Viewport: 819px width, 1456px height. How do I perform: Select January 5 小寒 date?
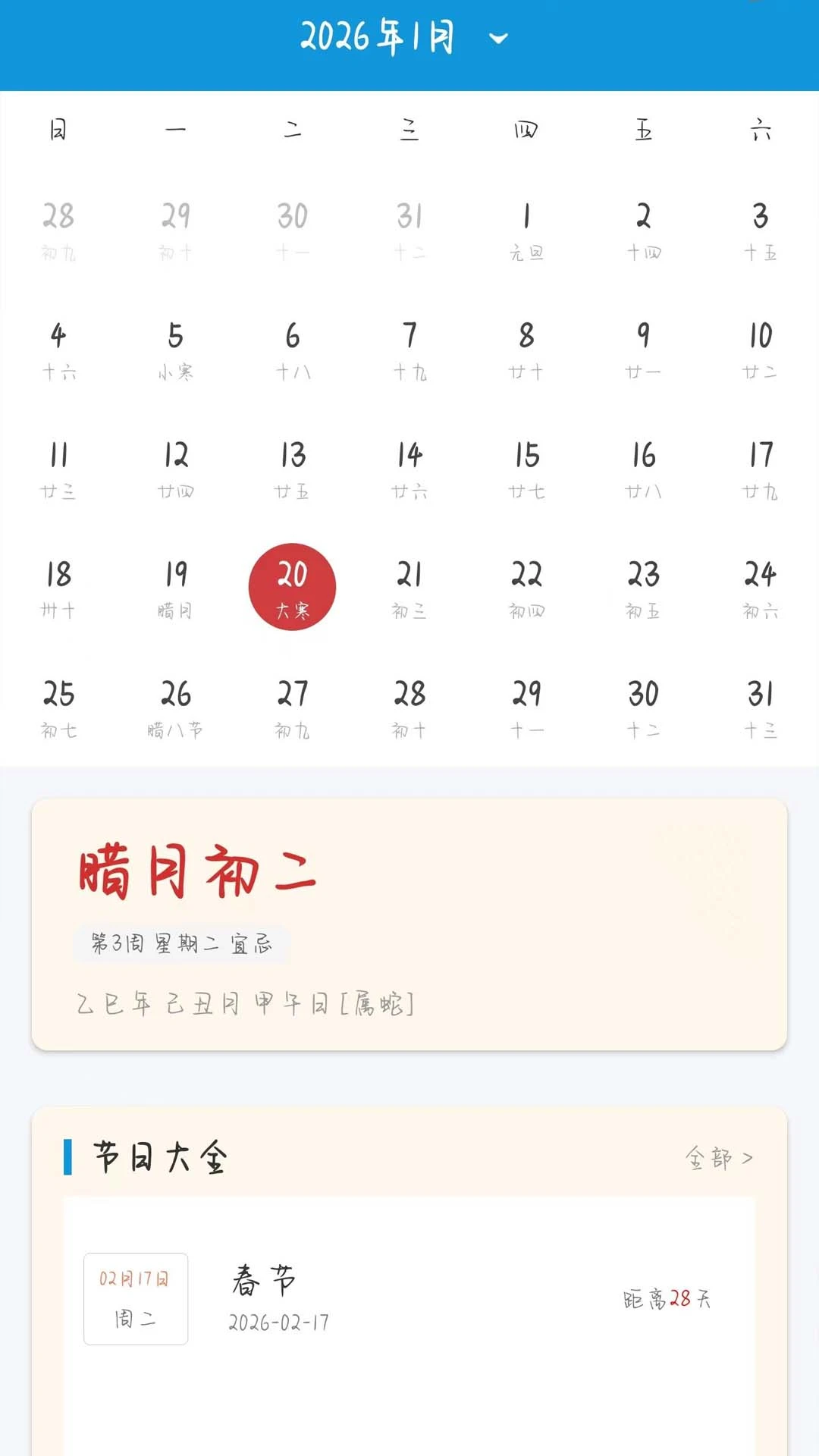[175, 350]
